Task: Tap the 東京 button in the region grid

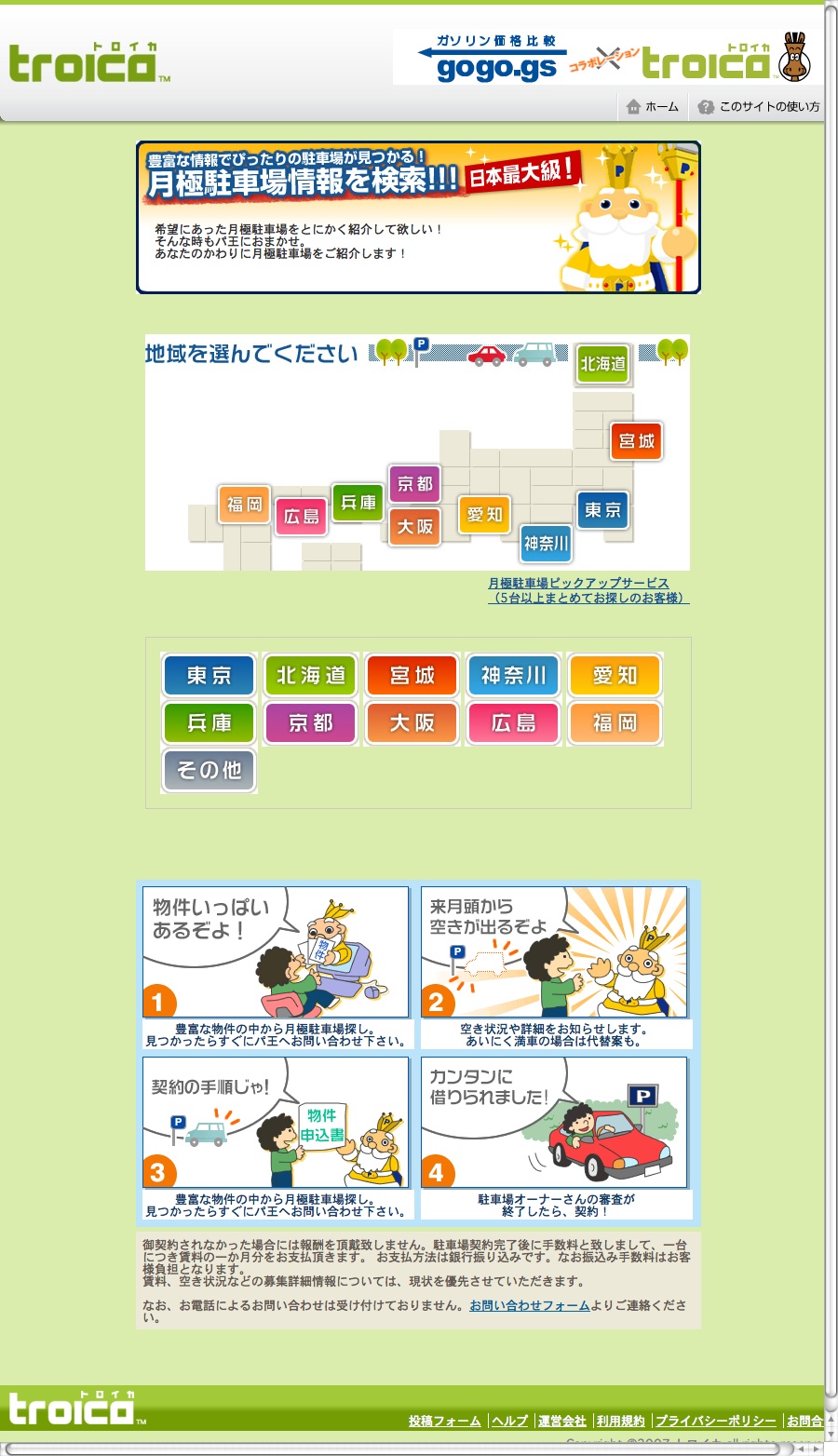Action: click(209, 675)
